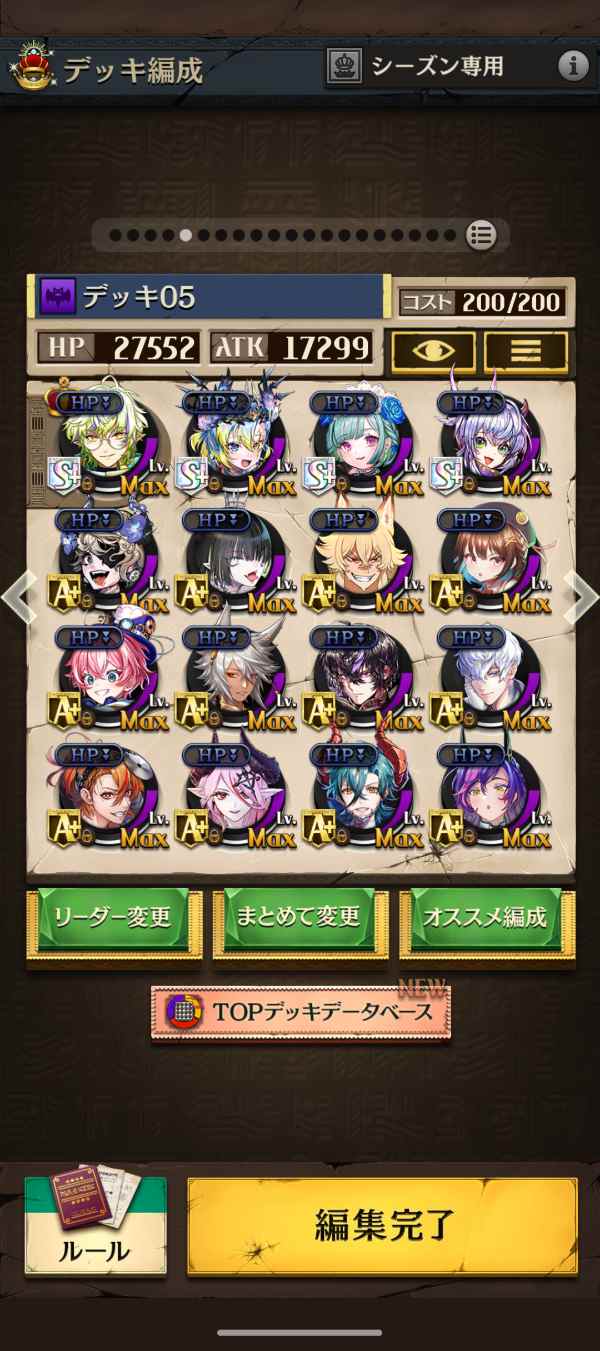Select the green-haired leader card with glasses
Screen dimensions: 600x1351
pyautogui.click(x=104, y=441)
